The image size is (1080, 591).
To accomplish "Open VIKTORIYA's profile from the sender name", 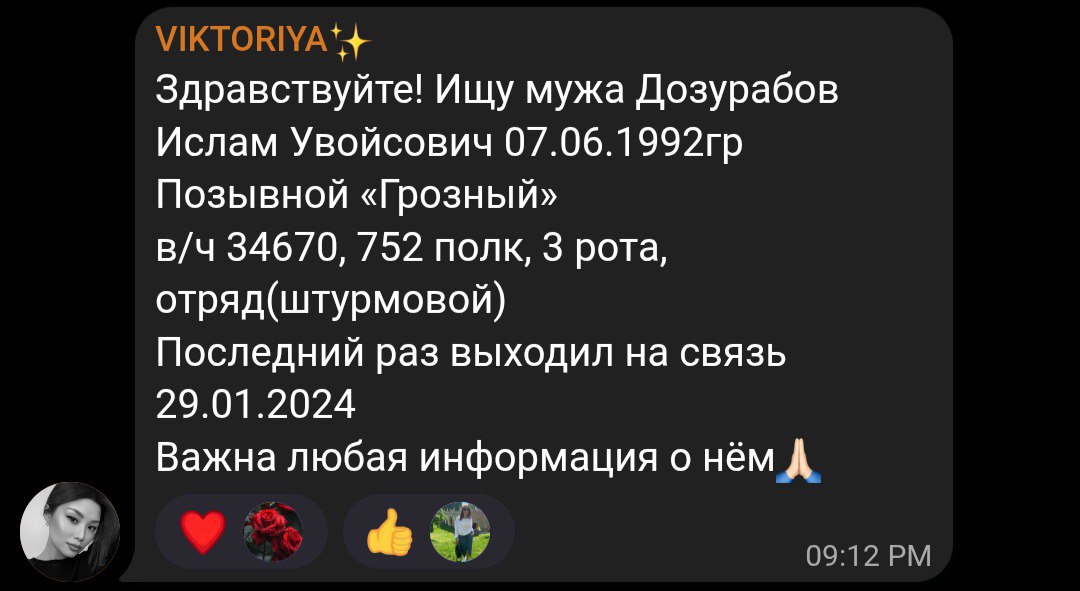I will tap(243, 40).
